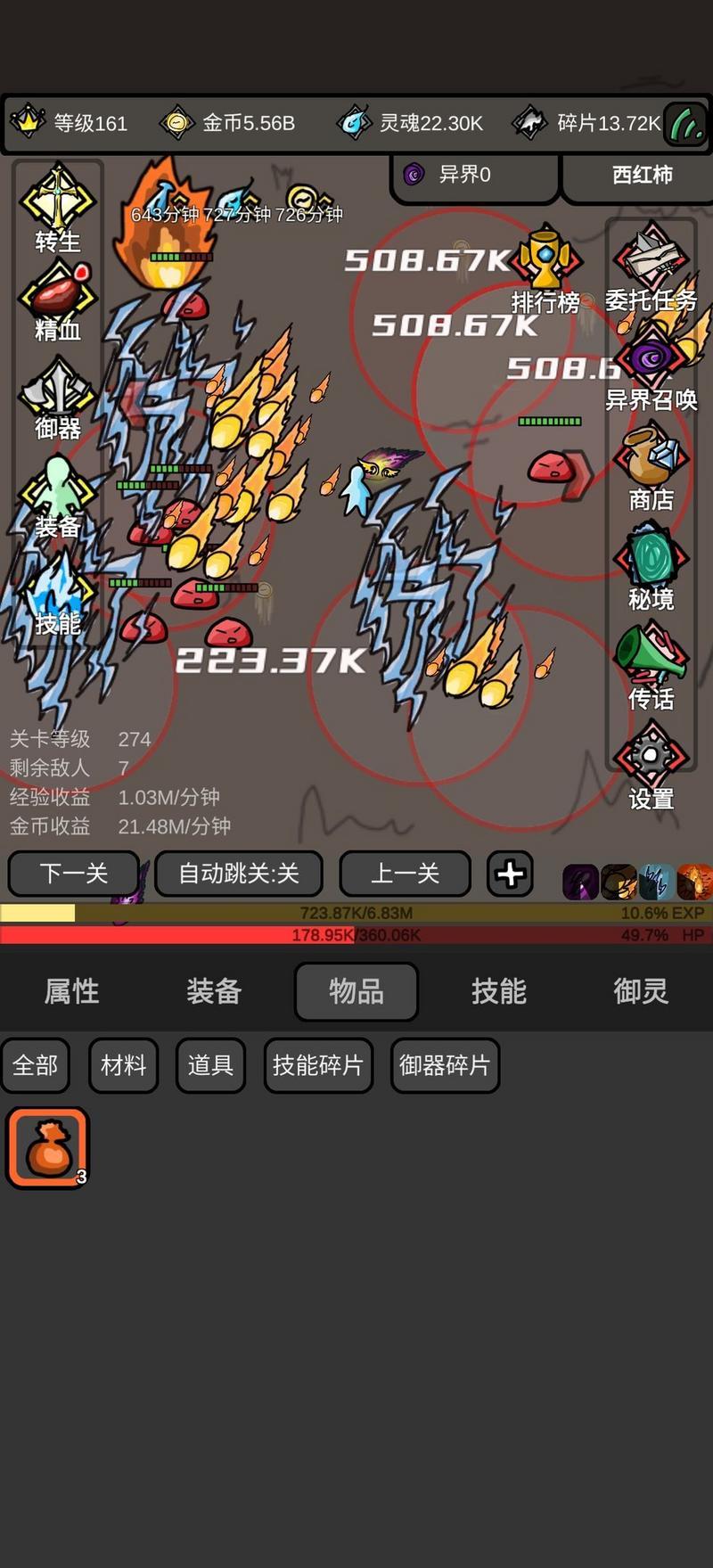Image resolution: width=713 pixels, height=1568 pixels.
Task: Filter items by 技能碎片 skill fragments
Action: [318, 1064]
